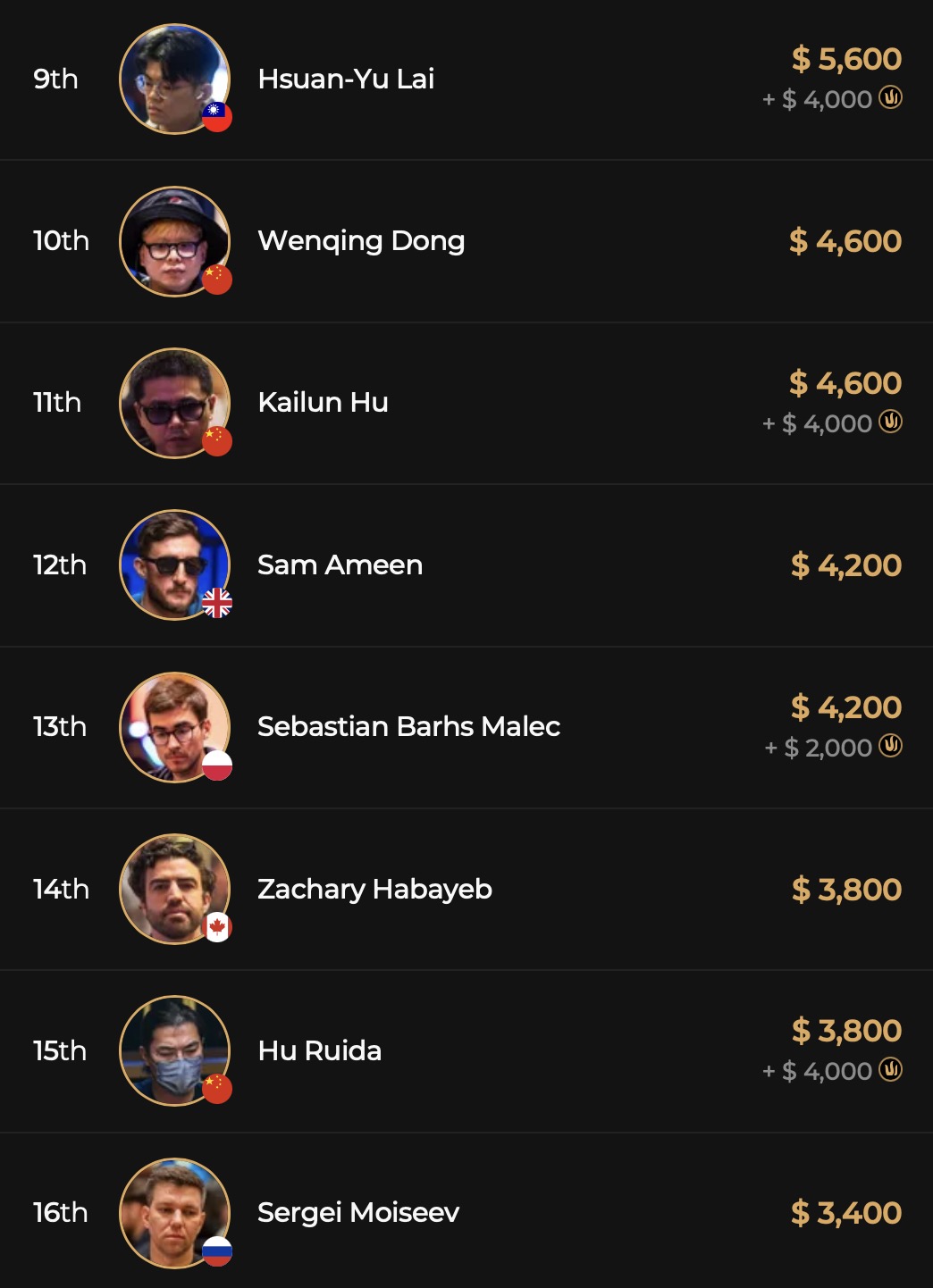View Zachary Habayeb's player profile
933x1288 pixels.
(374, 890)
